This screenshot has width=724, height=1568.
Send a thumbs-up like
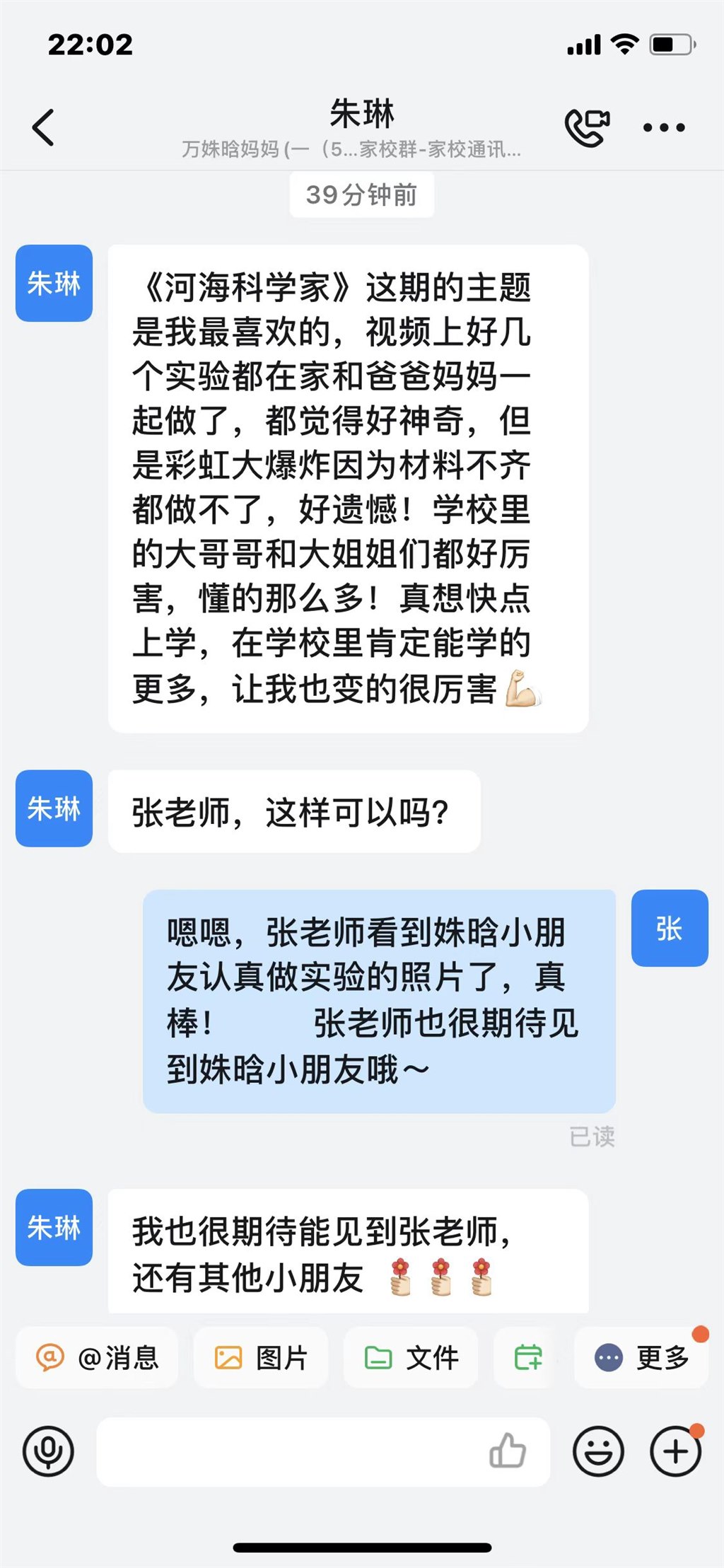click(x=508, y=1451)
